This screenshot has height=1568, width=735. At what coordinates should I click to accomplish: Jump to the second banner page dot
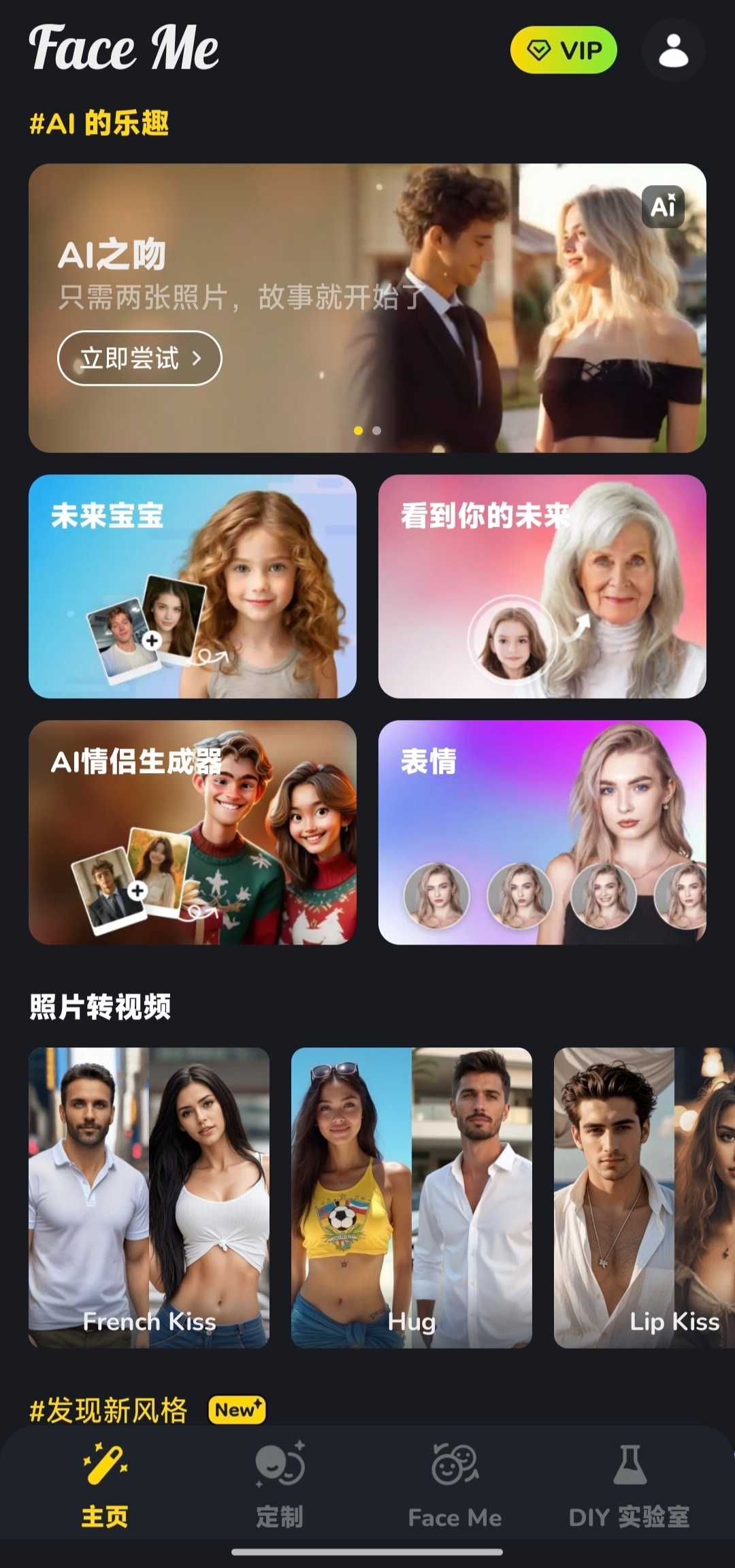pyautogui.click(x=377, y=431)
